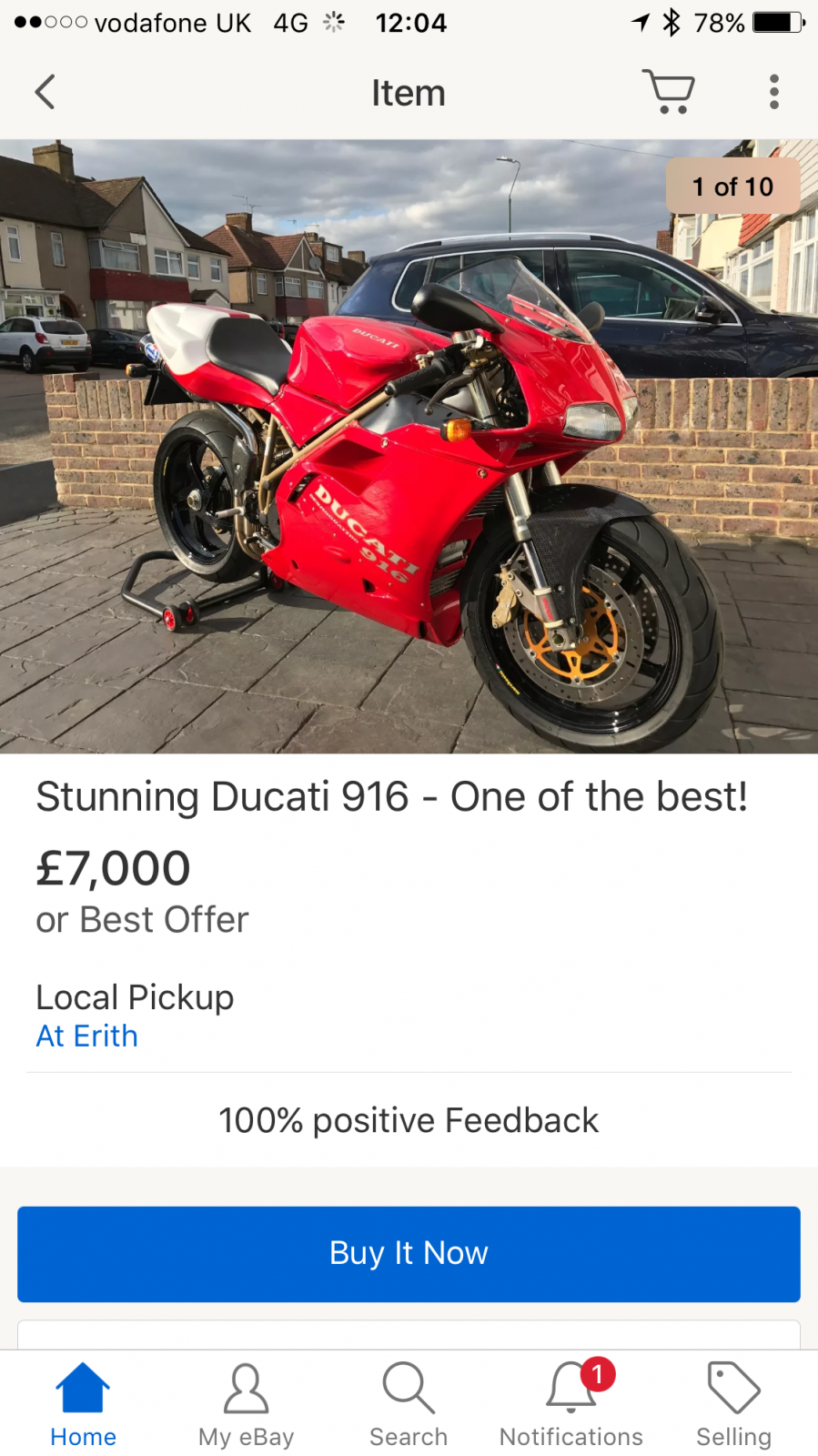Image resolution: width=818 pixels, height=1456 pixels.
Task: Go to the Selling tab
Action: pyautogui.click(x=733, y=1405)
